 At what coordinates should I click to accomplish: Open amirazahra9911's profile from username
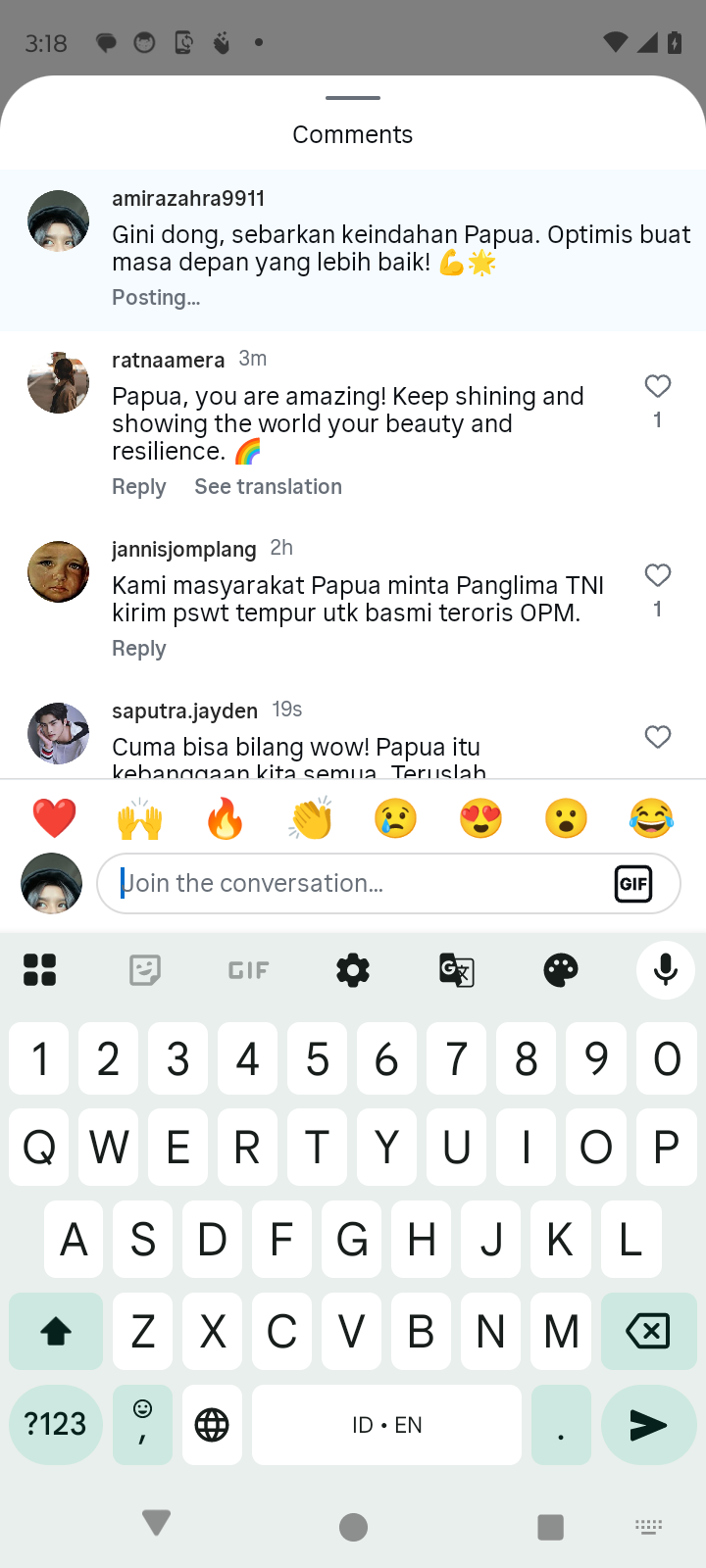pos(188,199)
